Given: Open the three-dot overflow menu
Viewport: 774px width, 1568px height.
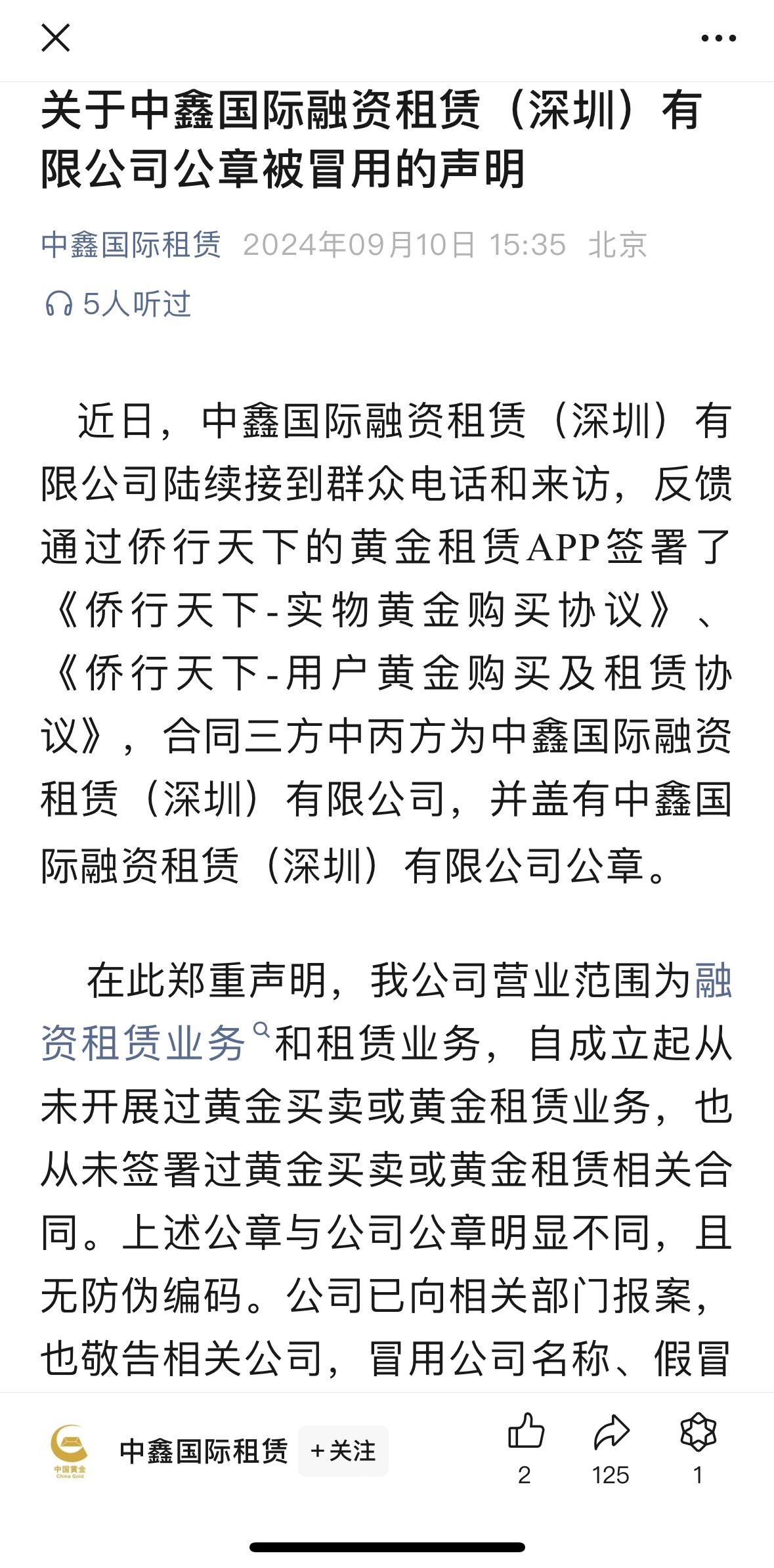Looking at the screenshot, I should point(718,38).
